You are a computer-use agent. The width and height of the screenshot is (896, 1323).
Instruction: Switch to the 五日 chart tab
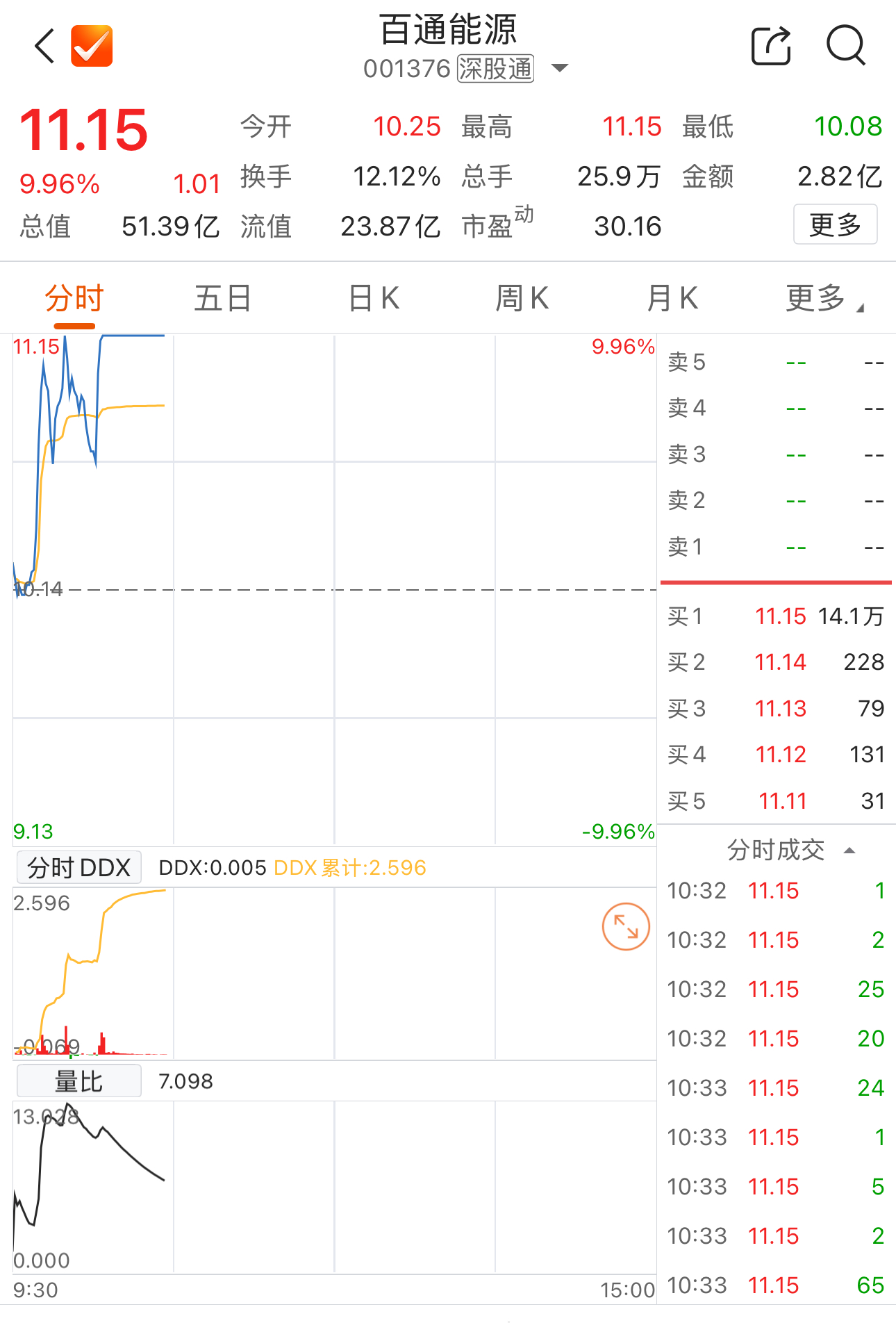pyautogui.click(x=223, y=299)
